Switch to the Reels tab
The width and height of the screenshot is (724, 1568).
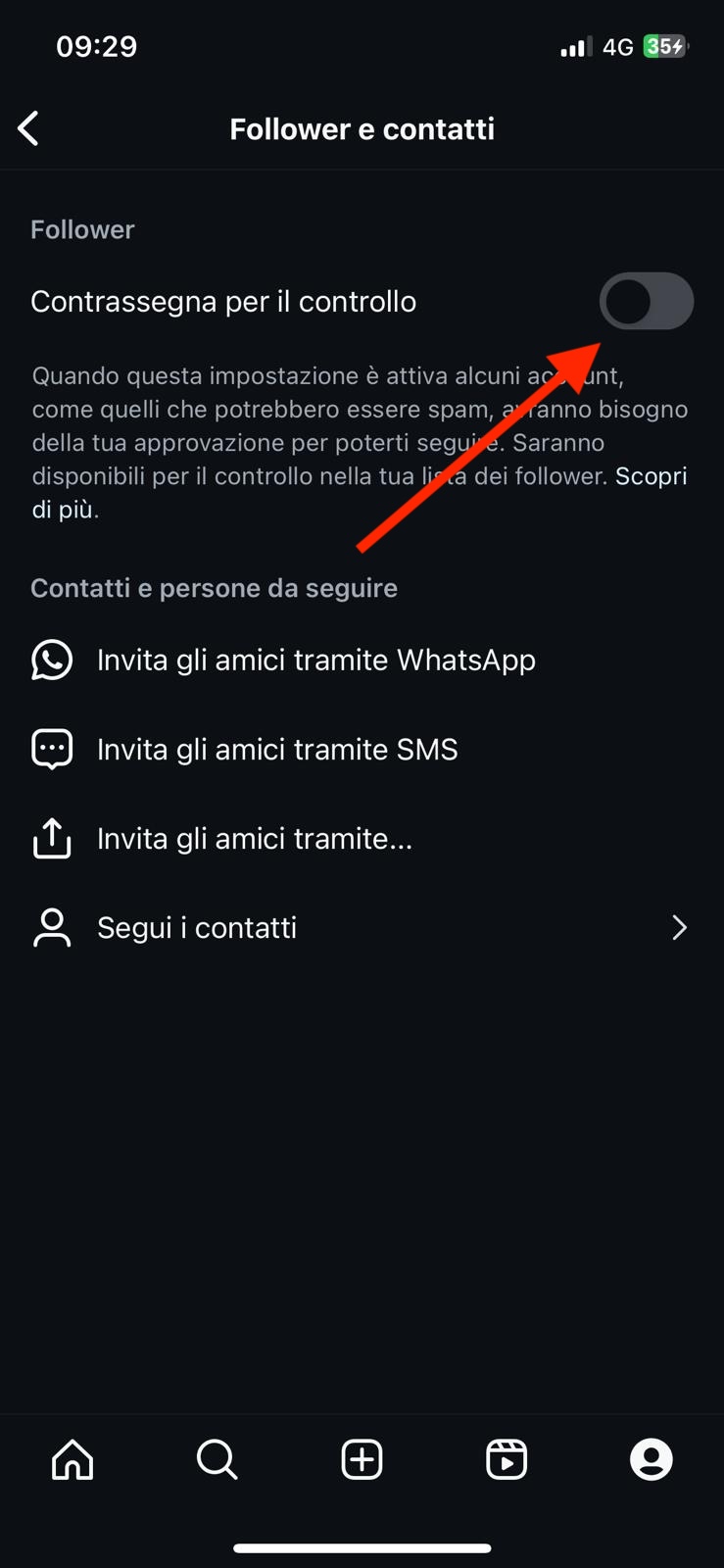pyautogui.click(x=507, y=1459)
